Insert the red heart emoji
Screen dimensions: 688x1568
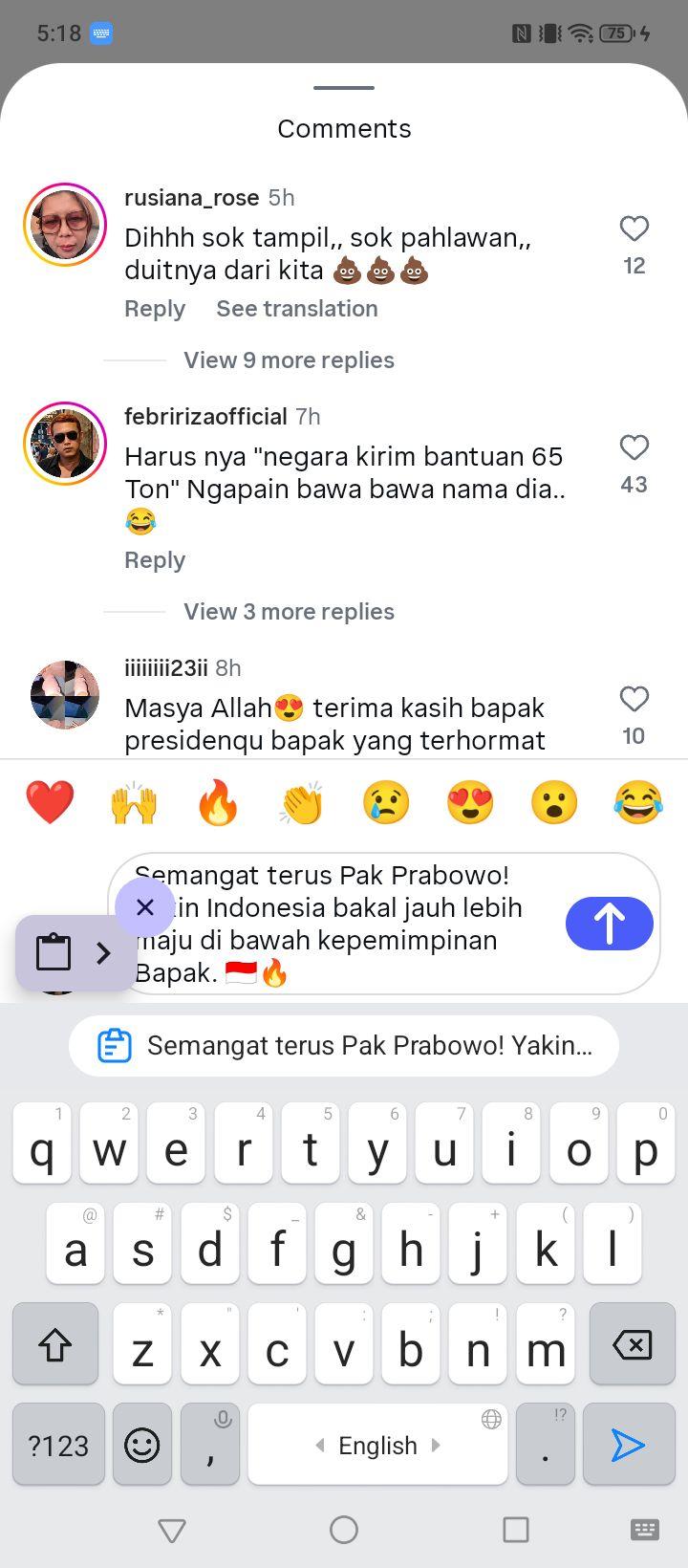pyautogui.click(x=50, y=802)
